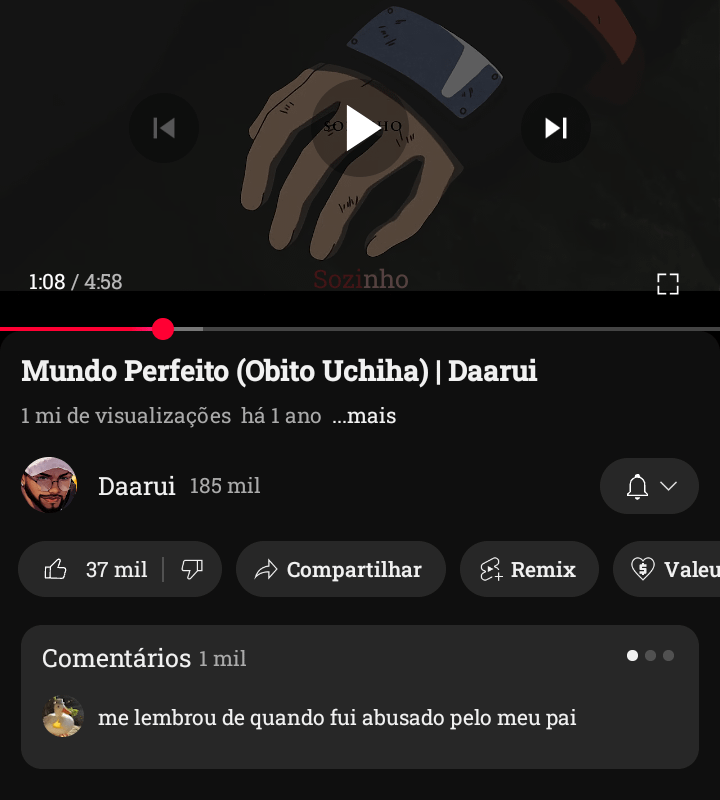This screenshot has width=720, height=800.
Task: Go to the previous video
Action: coord(163,128)
